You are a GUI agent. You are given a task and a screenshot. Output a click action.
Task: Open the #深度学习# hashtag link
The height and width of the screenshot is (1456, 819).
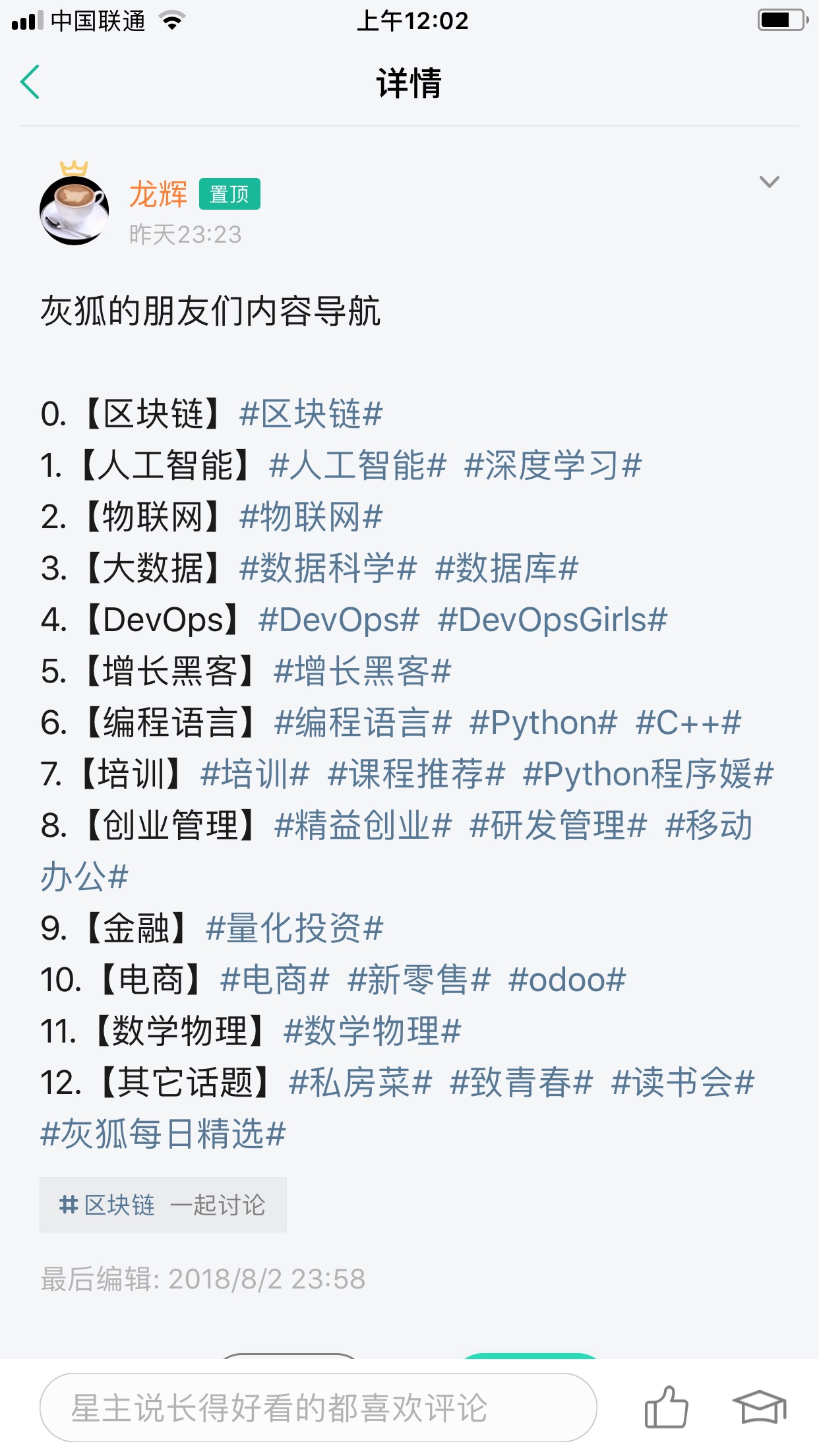[x=553, y=466]
